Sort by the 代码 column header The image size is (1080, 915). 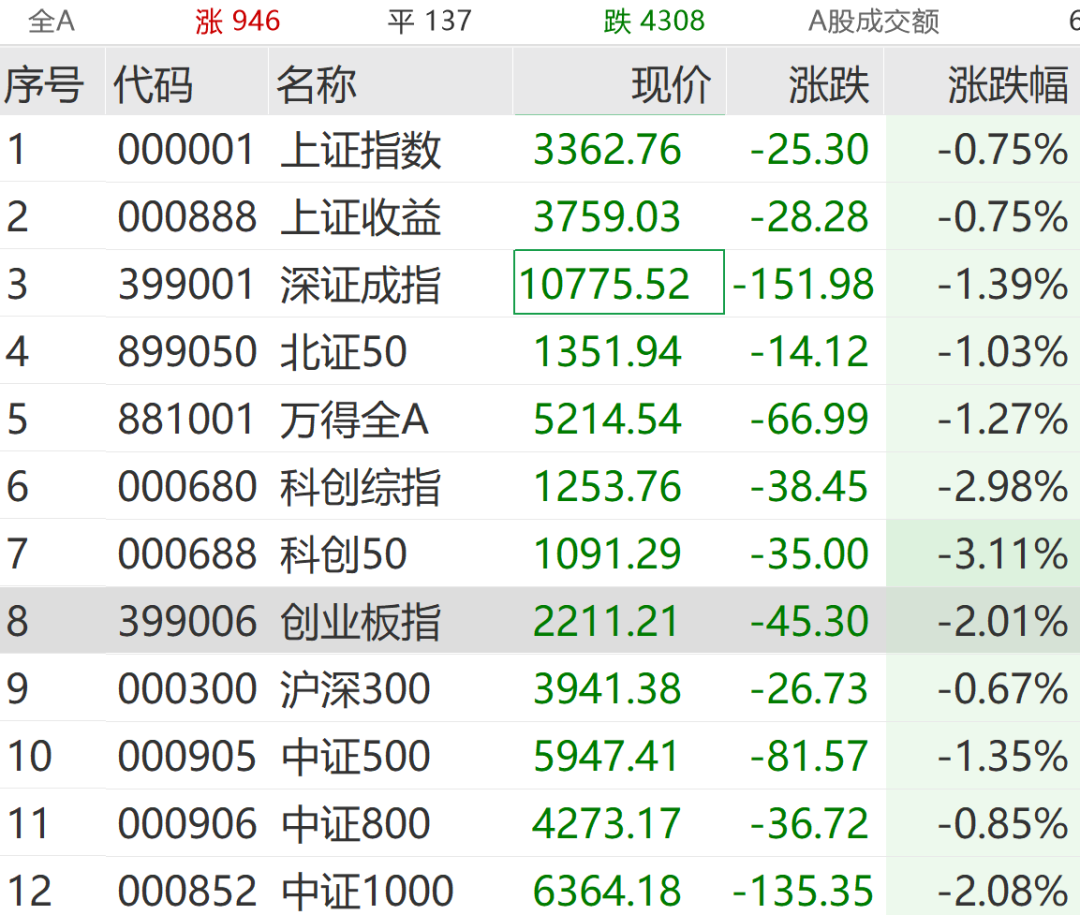click(152, 85)
